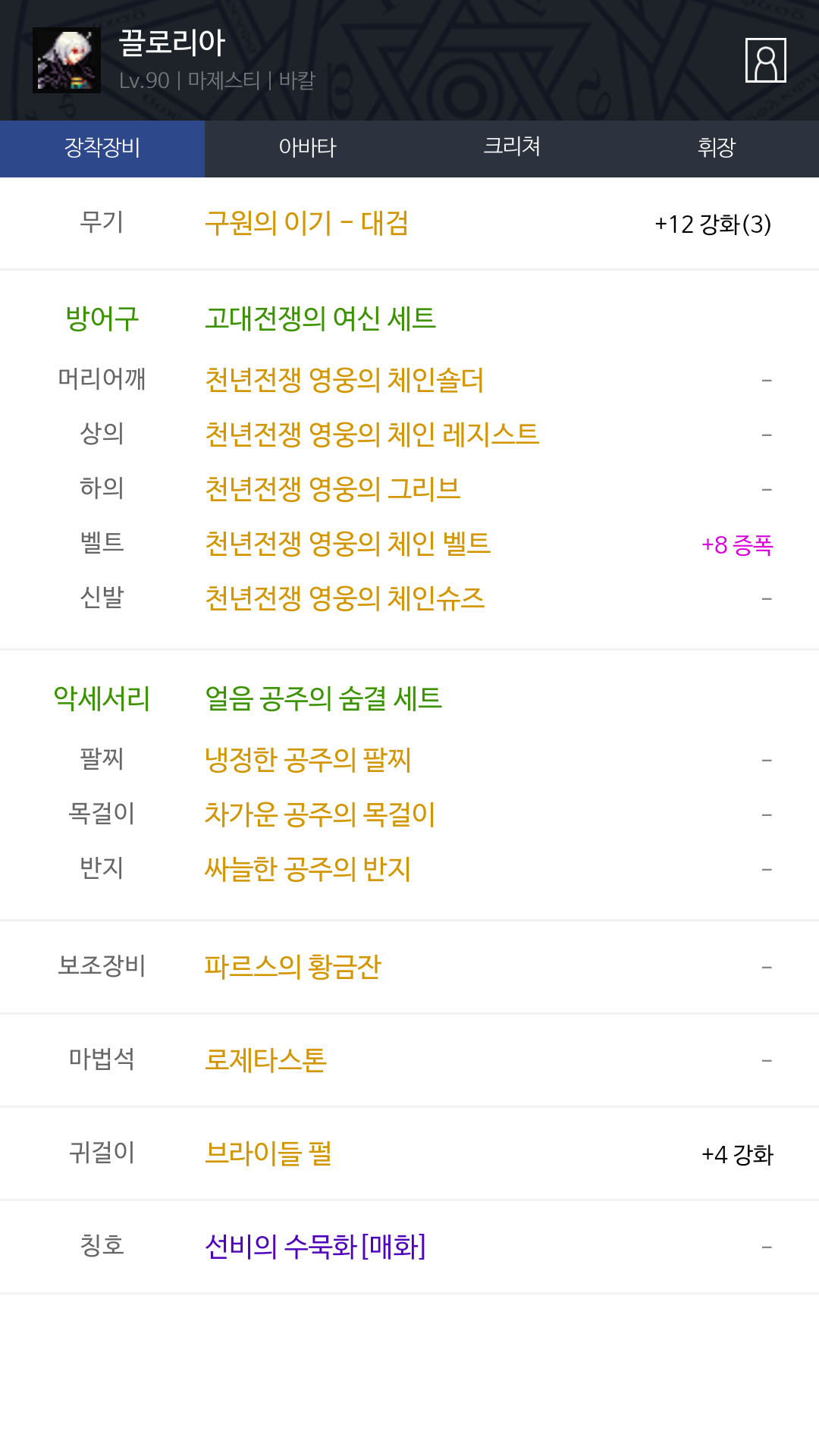Open 브라이들 펄 earring item

tap(268, 1153)
